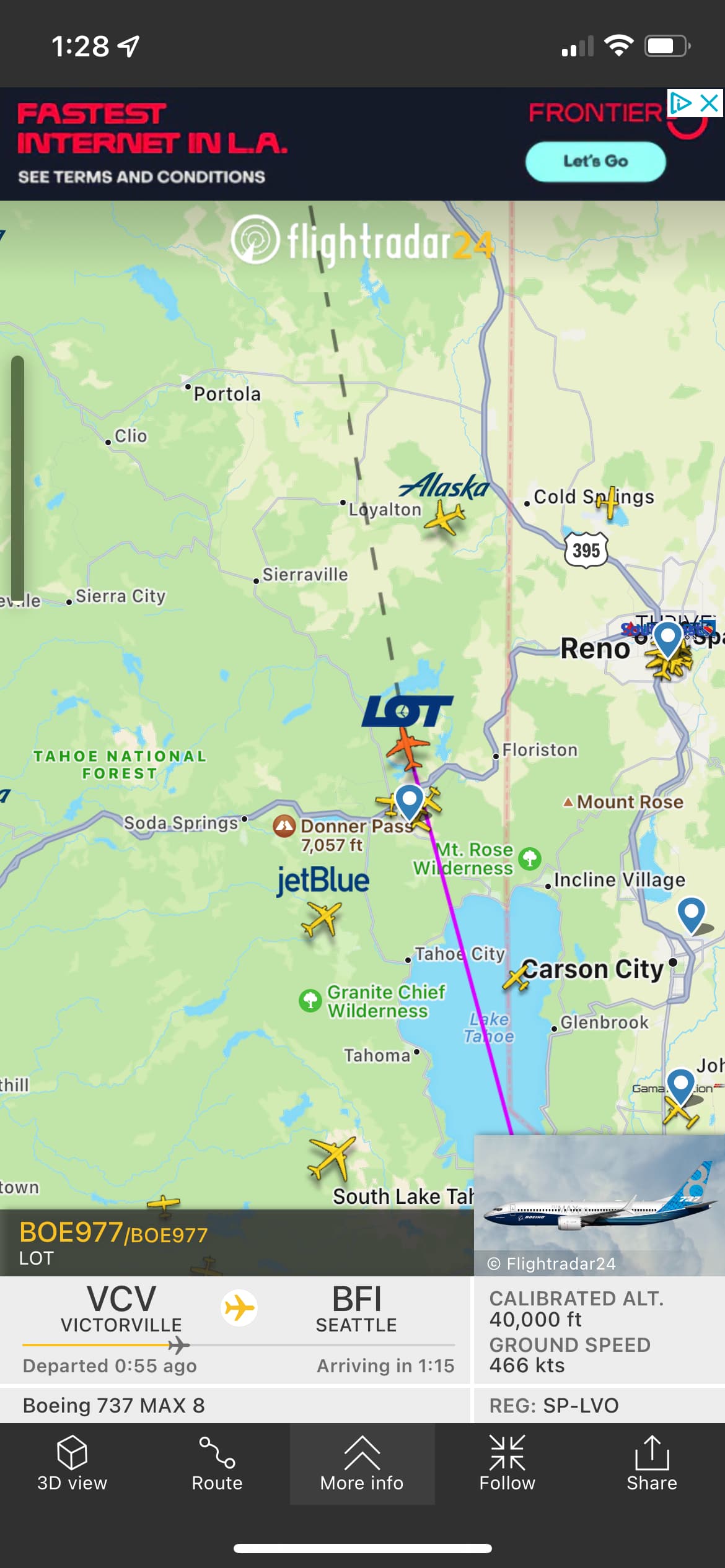The height and width of the screenshot is (1568, 725).
Task: Follow flight BOE977
Action: [x=507, y=1464]
